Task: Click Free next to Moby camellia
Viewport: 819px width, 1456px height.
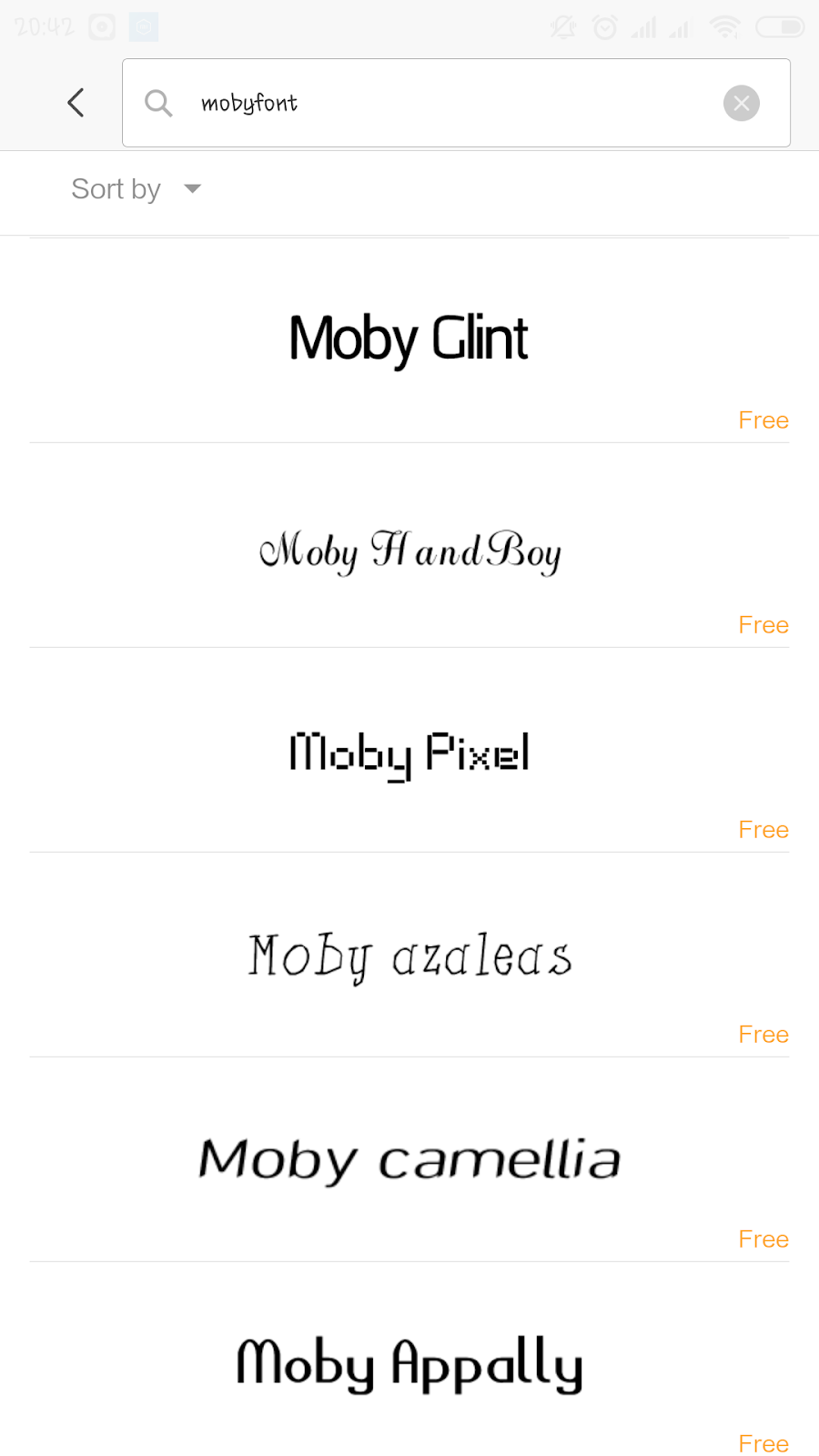Action: (763, 1239)
